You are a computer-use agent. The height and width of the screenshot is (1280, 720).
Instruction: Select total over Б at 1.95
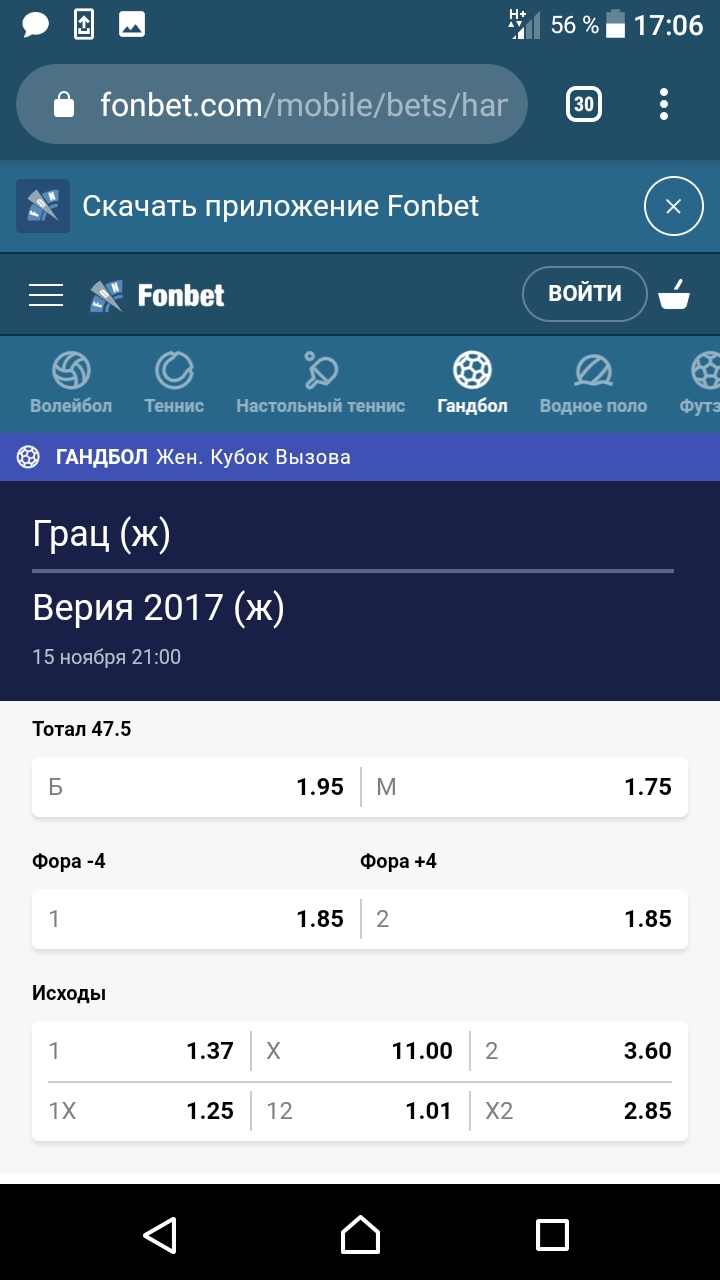(196, 787)
